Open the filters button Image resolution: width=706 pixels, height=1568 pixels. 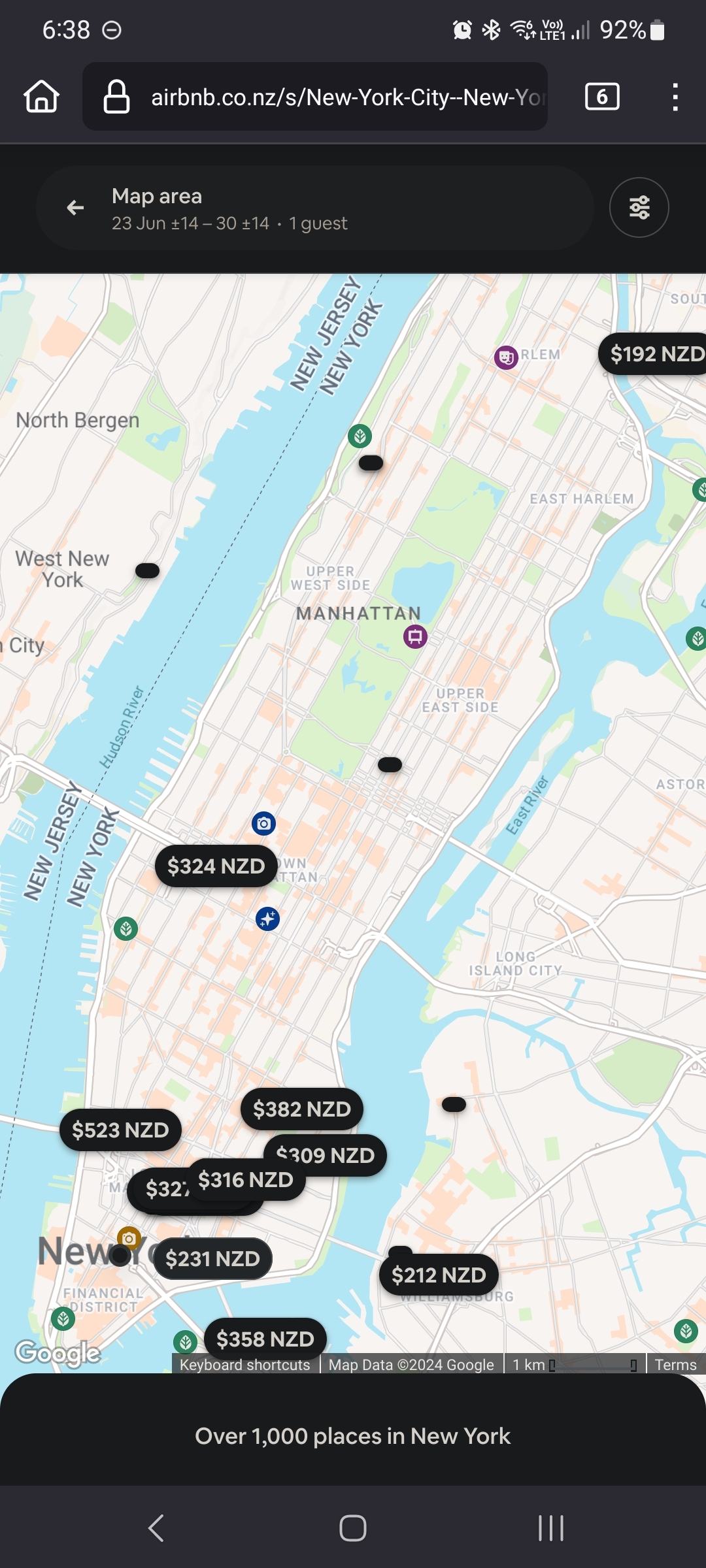tap(639, 208)
